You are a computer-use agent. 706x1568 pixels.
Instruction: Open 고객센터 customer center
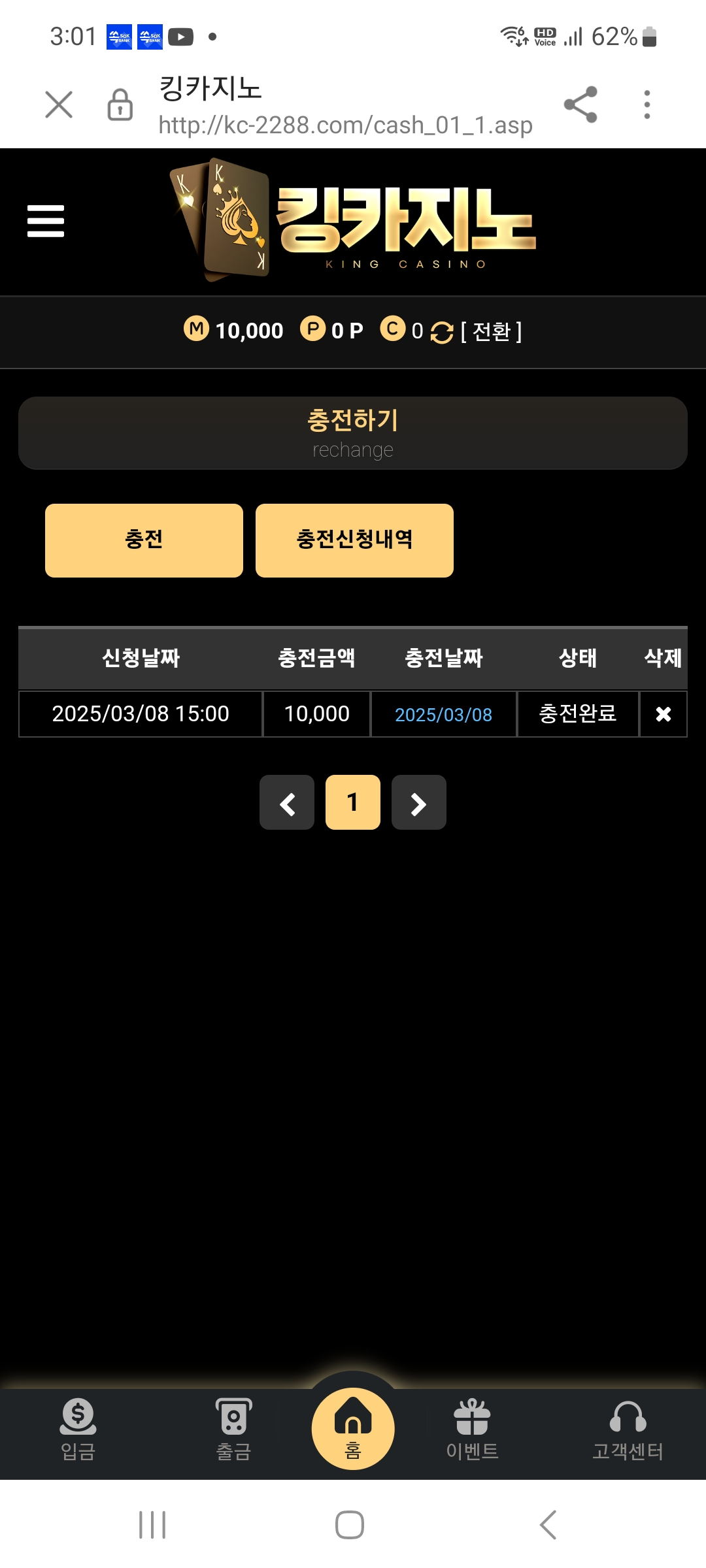pyautogui.click(x=628, y=1429)
